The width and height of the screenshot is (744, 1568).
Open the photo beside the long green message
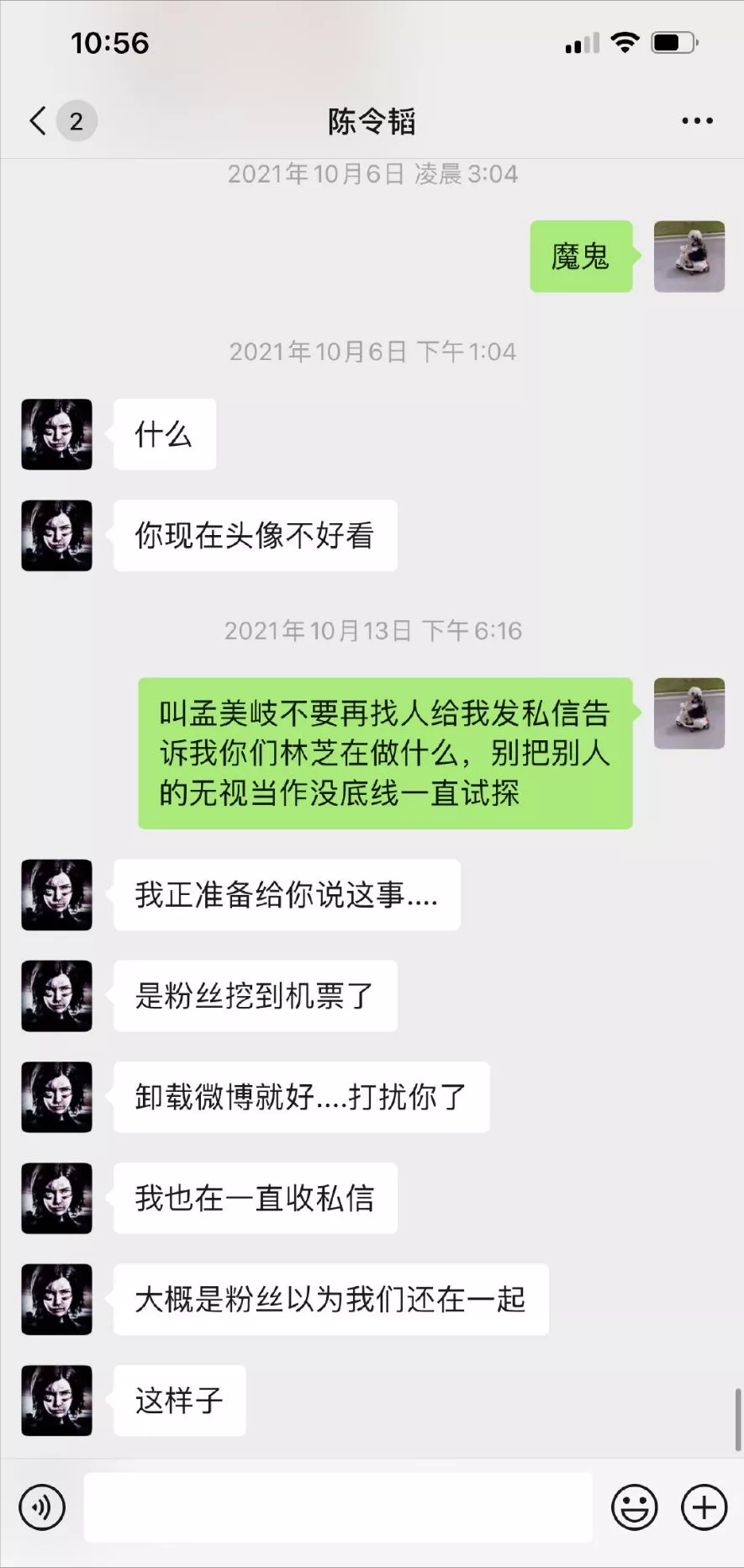tap(689, 713)
